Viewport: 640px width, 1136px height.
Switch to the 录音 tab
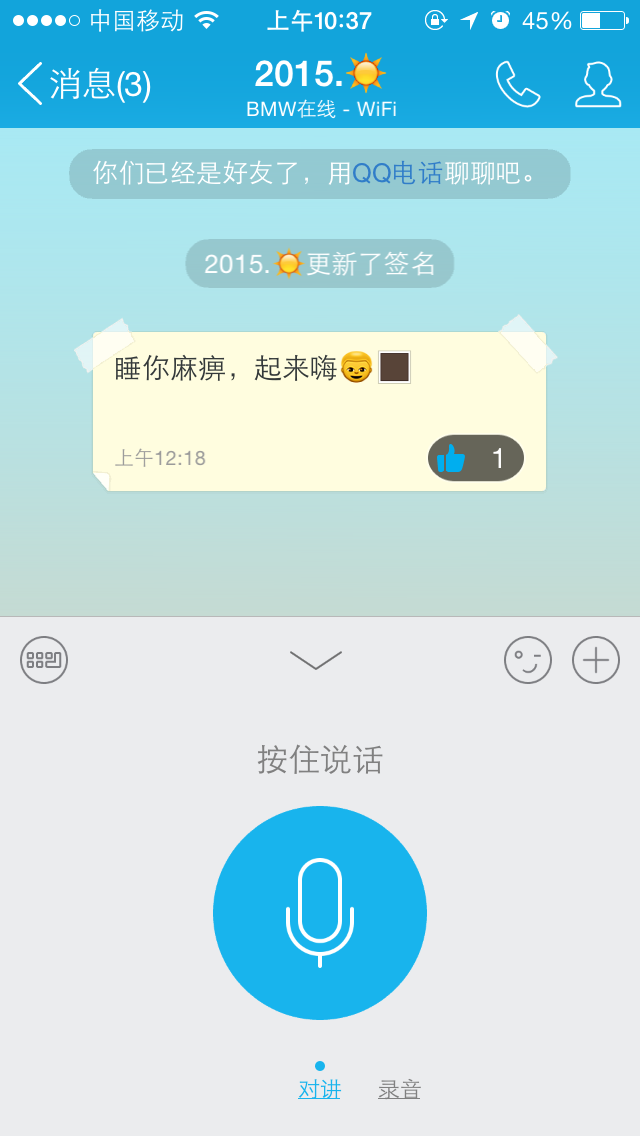(399, 1090)
